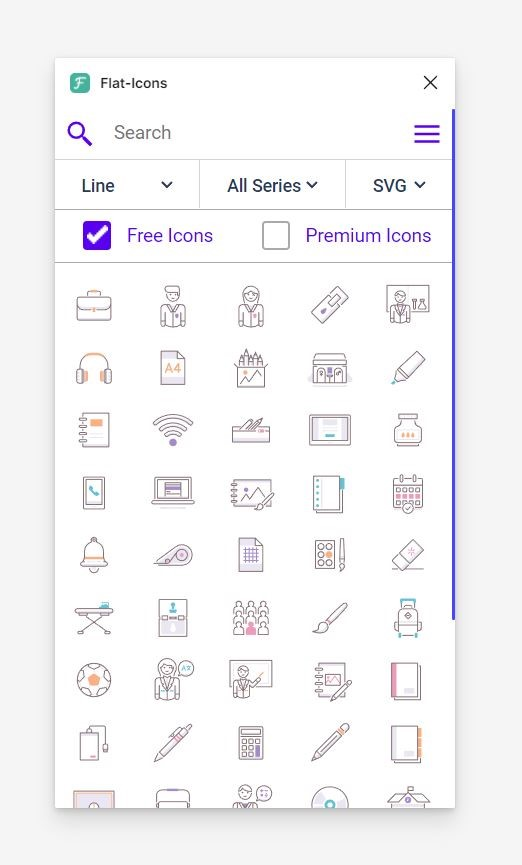Open the hamburger menu
The height and width of the screenshot is (865, 522).
(x=427, y=134)
